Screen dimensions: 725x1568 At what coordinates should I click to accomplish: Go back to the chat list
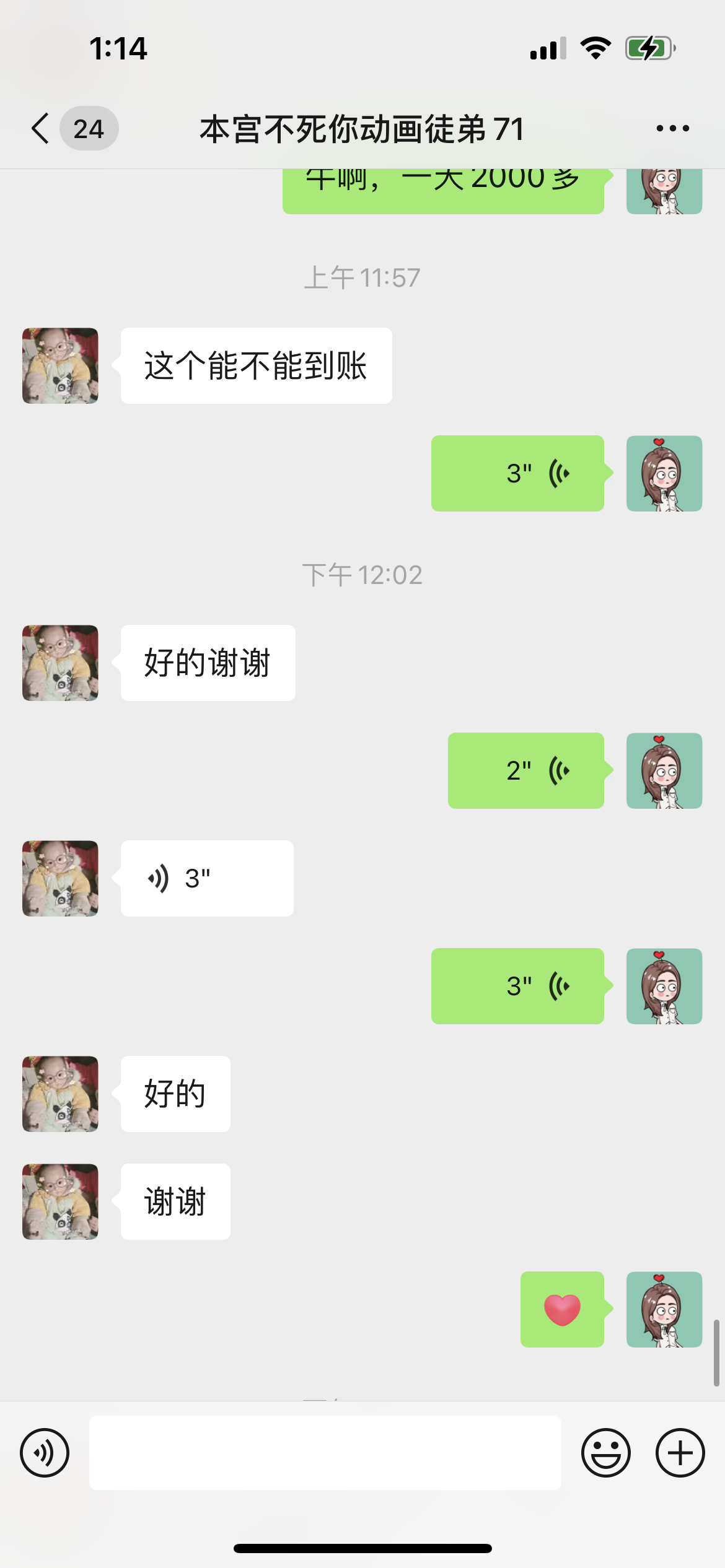[x=41, y=129]
